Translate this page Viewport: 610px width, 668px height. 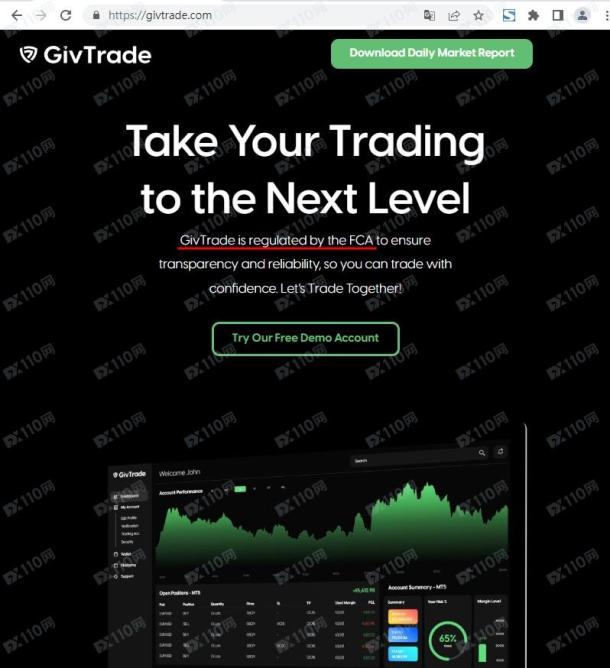point(429,15)
